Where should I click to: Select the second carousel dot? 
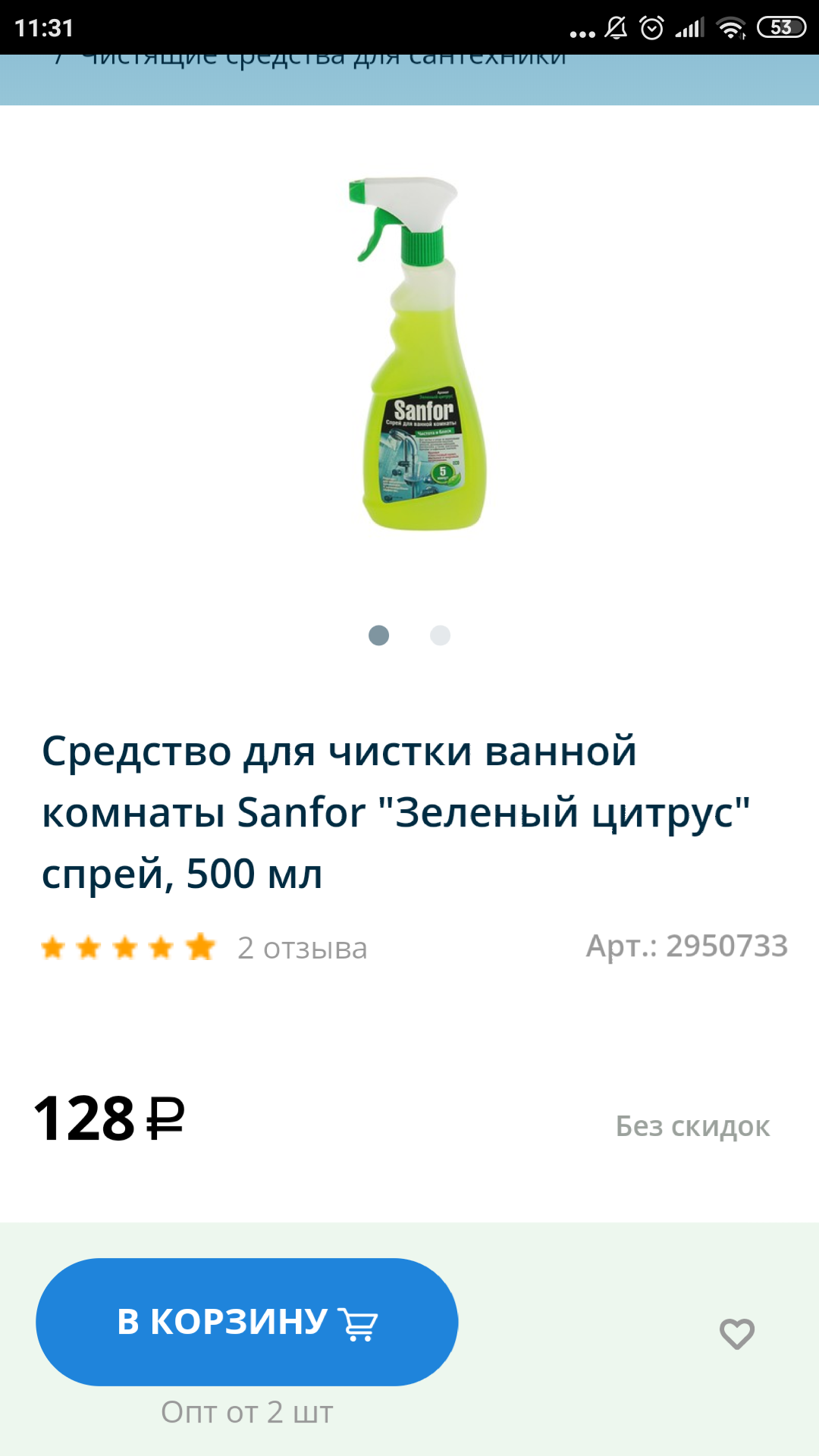[440, 636]
